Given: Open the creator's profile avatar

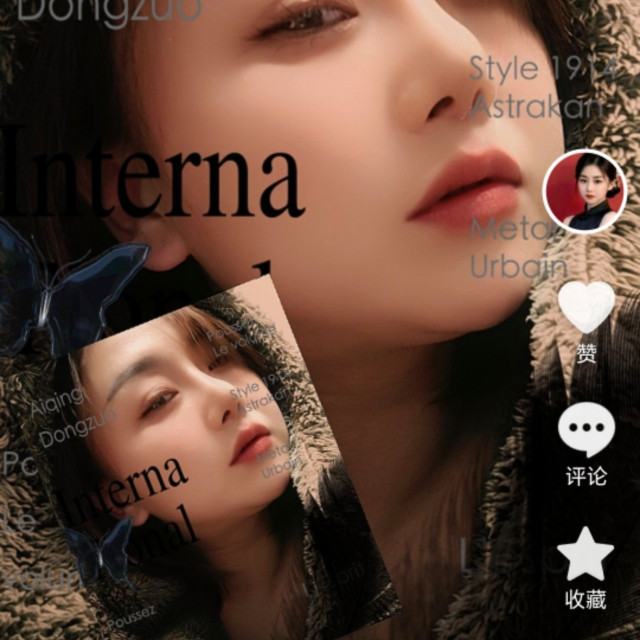Looking at the screenshot, I should (585, 191).
